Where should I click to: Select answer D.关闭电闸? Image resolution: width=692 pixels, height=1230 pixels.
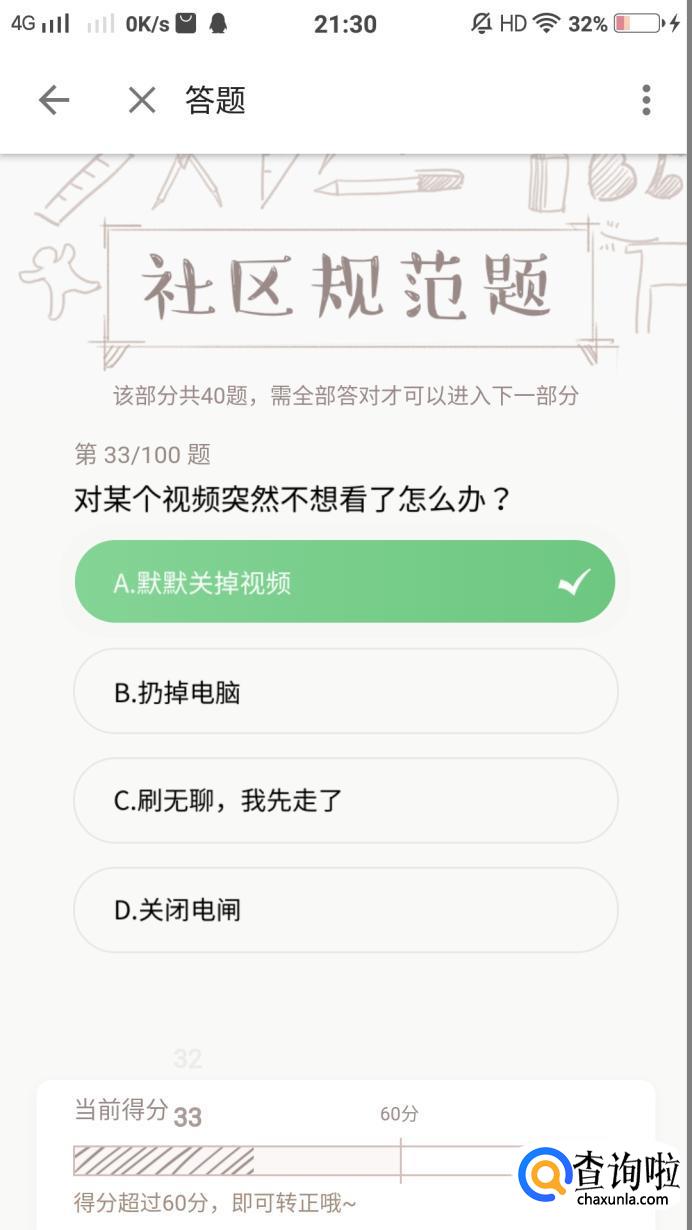point(345,910)
